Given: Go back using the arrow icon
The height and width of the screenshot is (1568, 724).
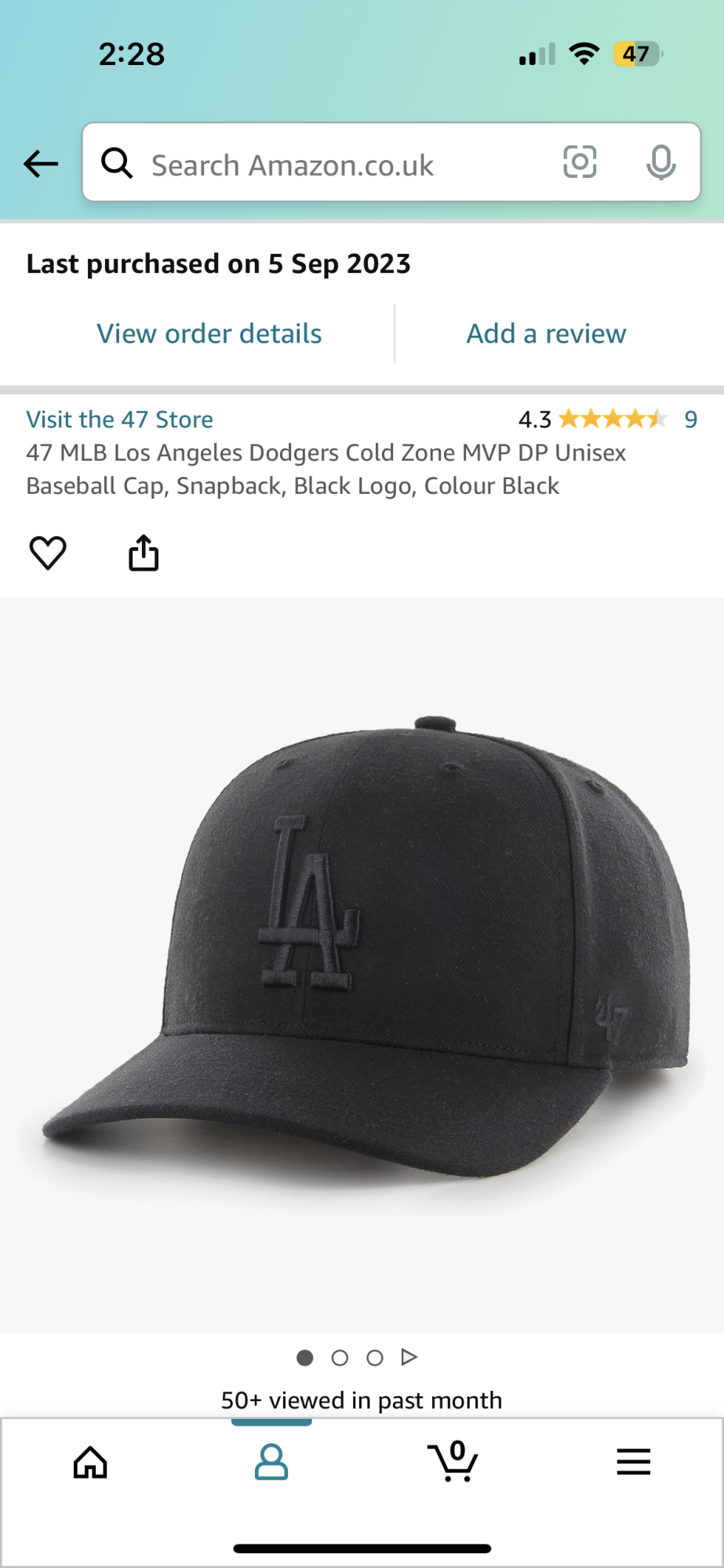Looking at the screenshot, I should 41,164.
